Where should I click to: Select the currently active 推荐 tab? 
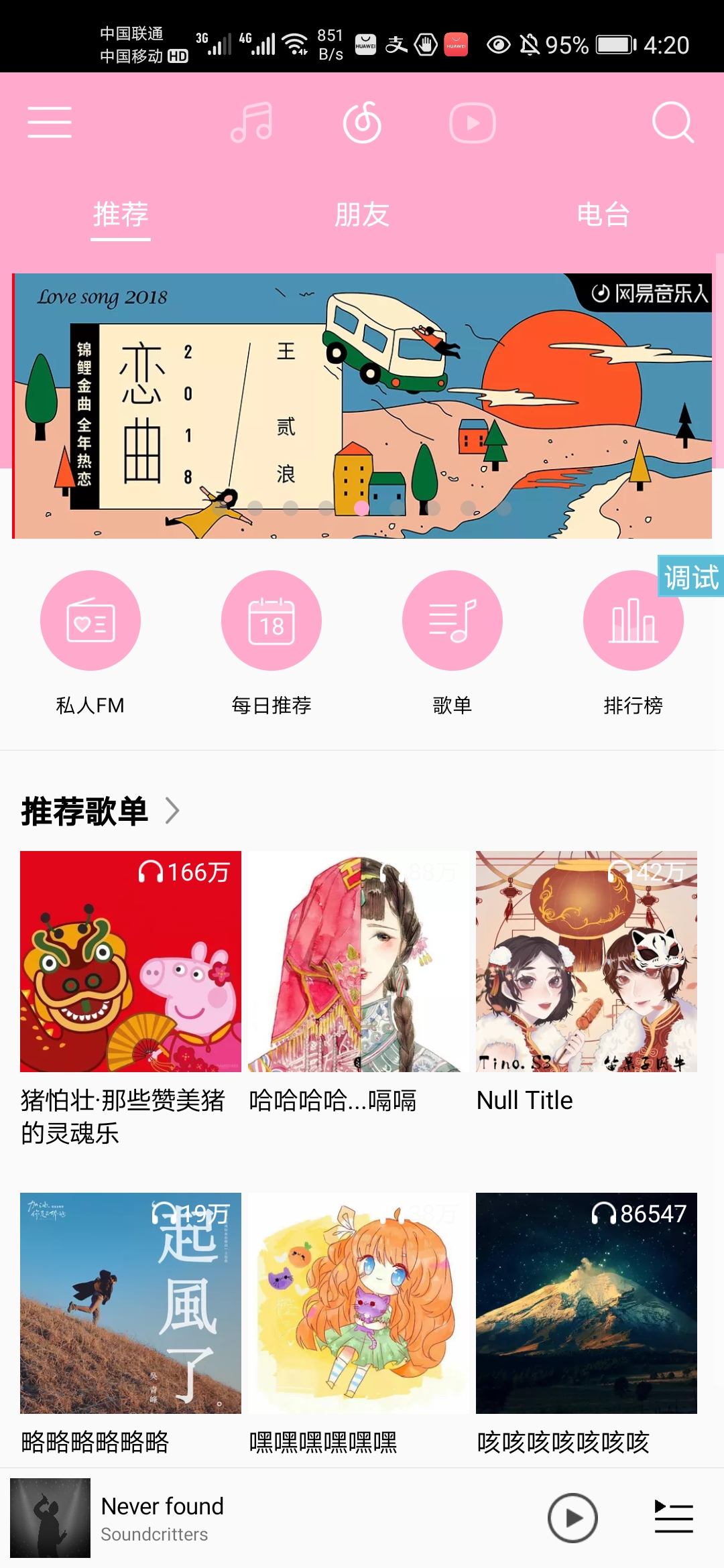(121, 214)
